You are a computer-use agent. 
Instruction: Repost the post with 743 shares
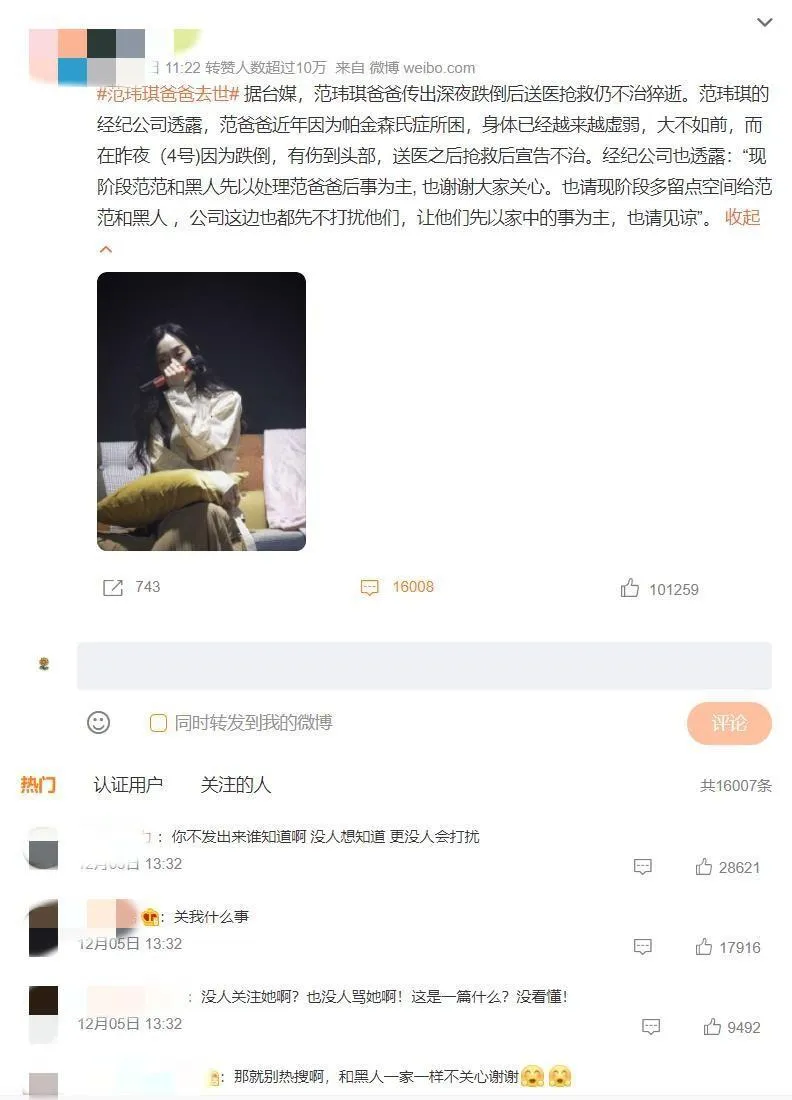[113, 587]
